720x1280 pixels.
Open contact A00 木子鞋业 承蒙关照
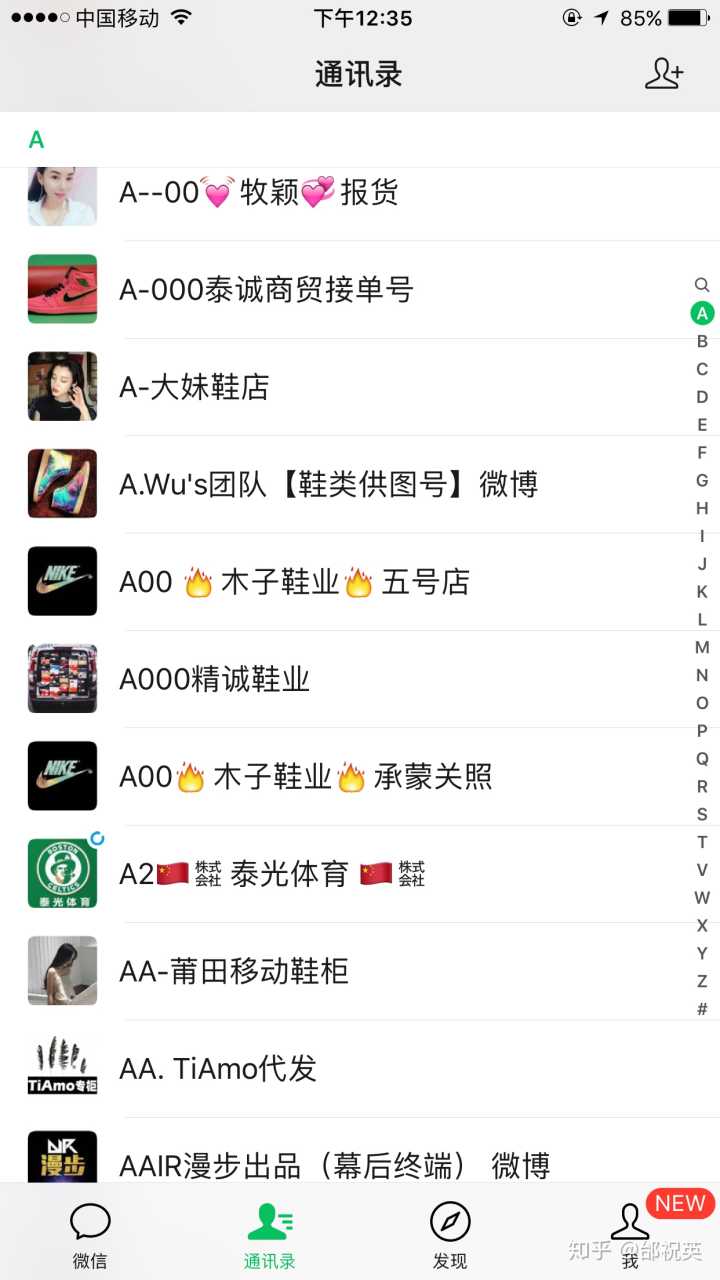[305, 777]
